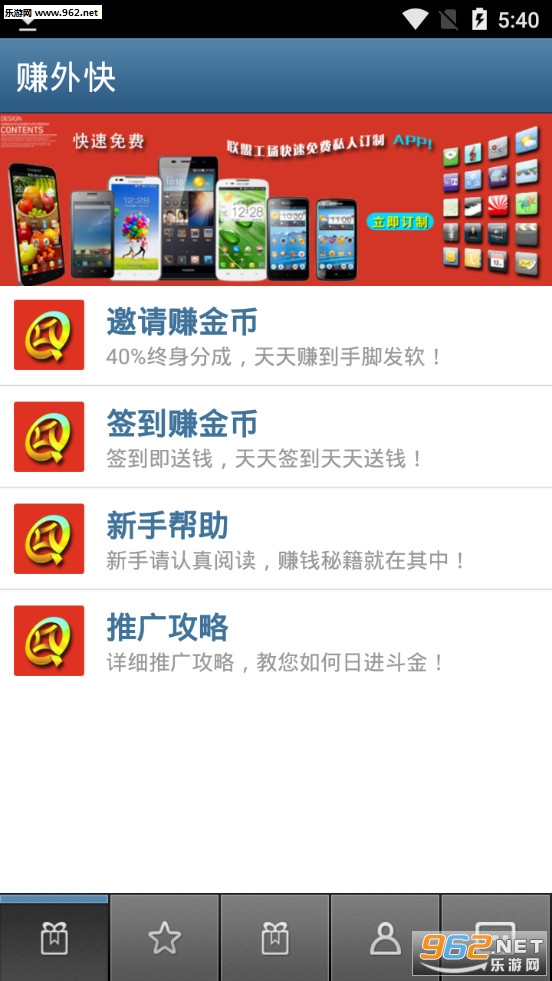This screenshot has height=981, width=552.
Task: Open 签到赚金币 daily check-in row
Action: tap(276, 437)
